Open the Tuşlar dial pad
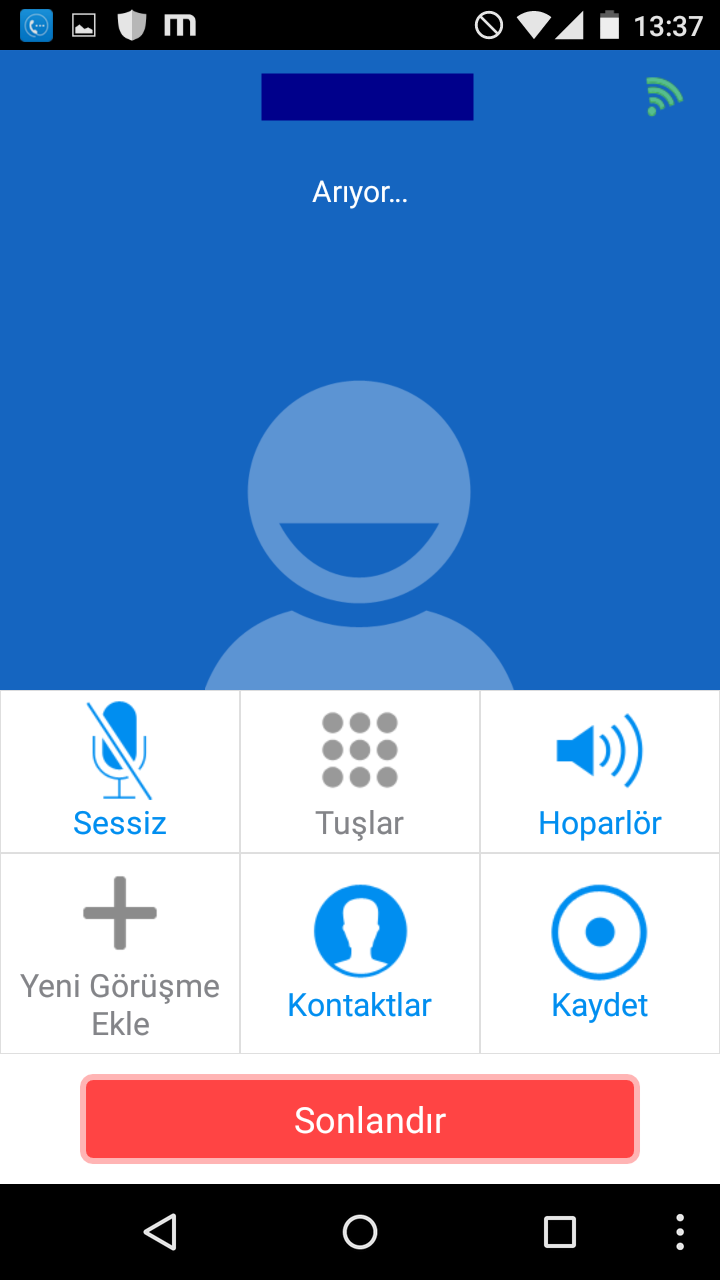The image size is (720, 1280). pos(360,770)
